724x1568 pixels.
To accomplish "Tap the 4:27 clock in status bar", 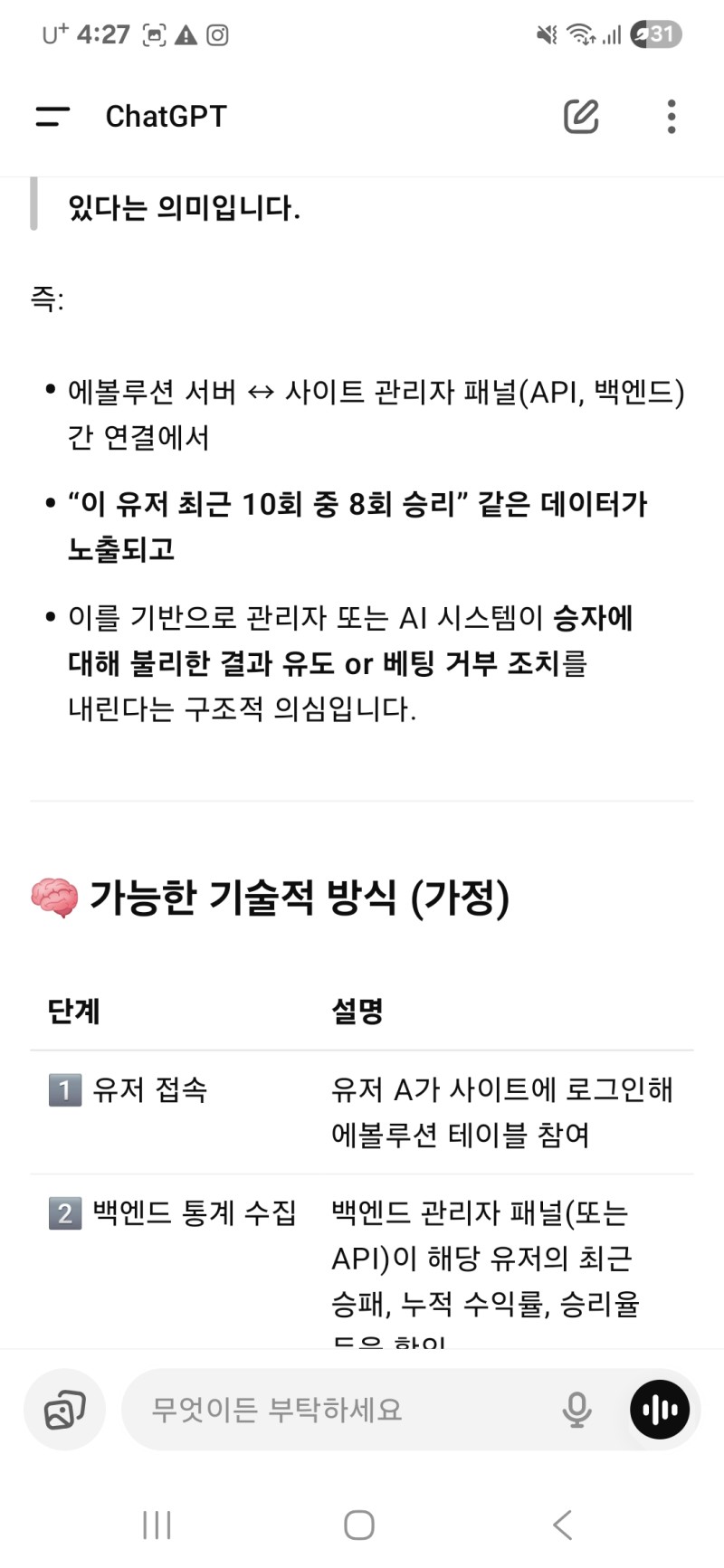I will 102,35.
